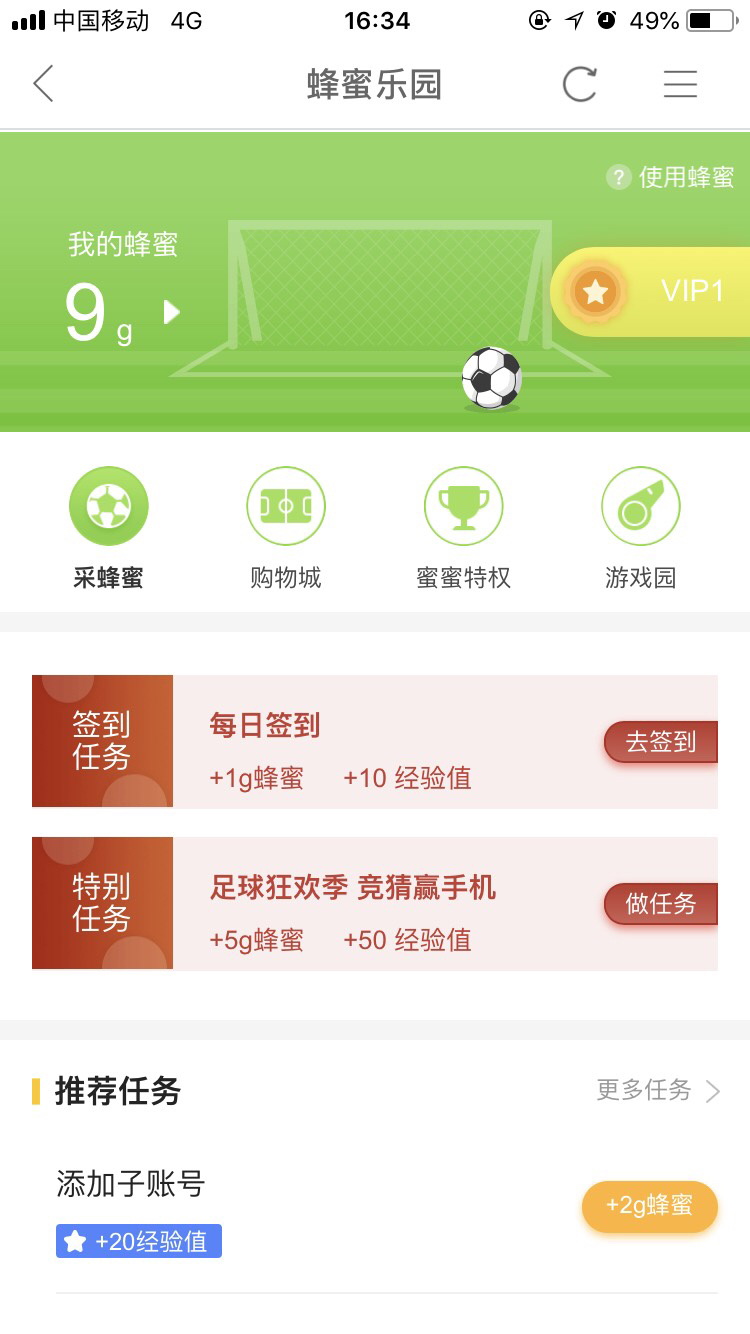Tap +2g蜂蜜 for 添加子账号 task
Image resolution: width=750 pixels, height=1334 pixels.
(x=649, y=1206)
